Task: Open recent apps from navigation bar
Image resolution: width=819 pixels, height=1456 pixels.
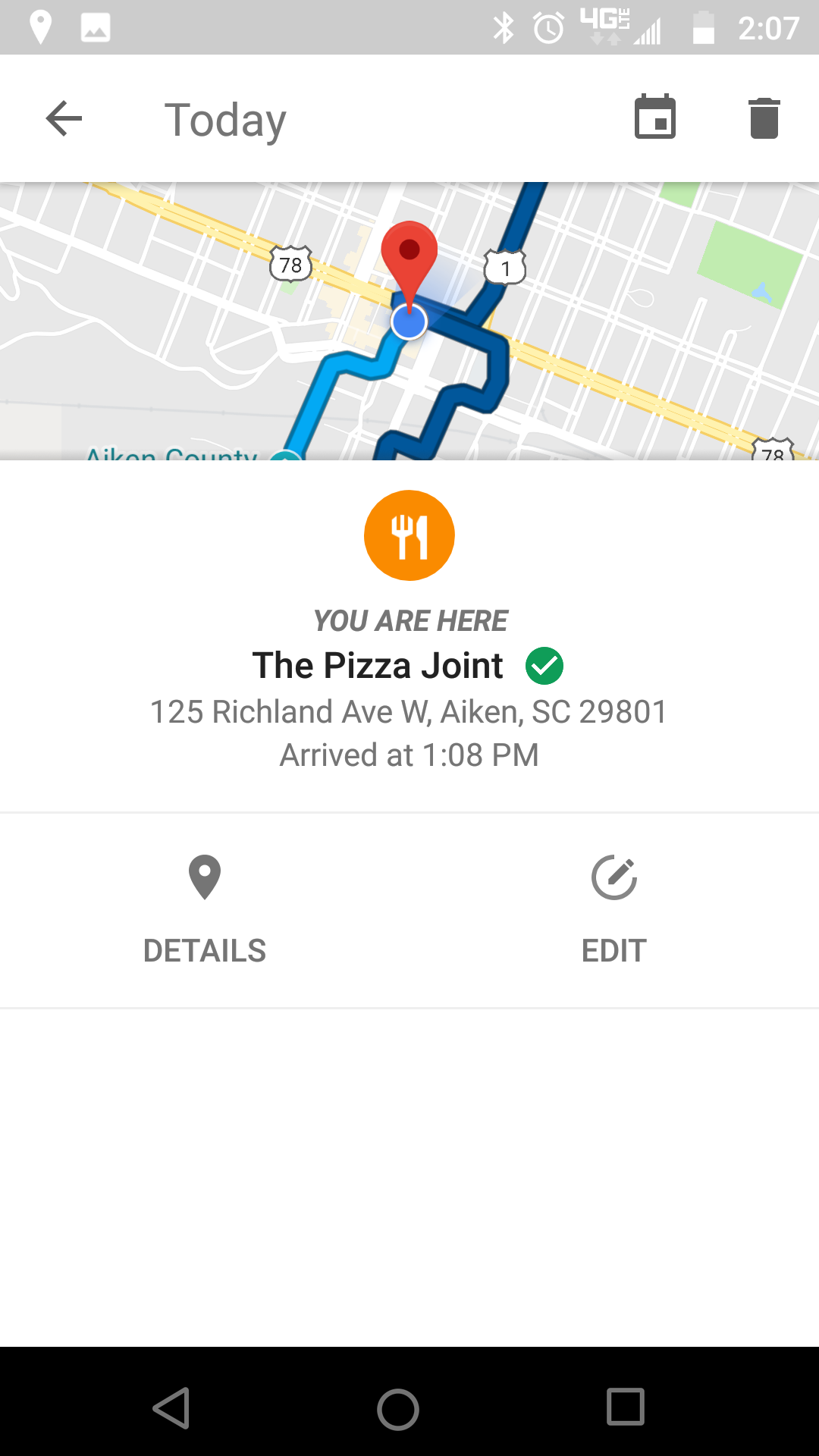Action: coord(626,1407)
